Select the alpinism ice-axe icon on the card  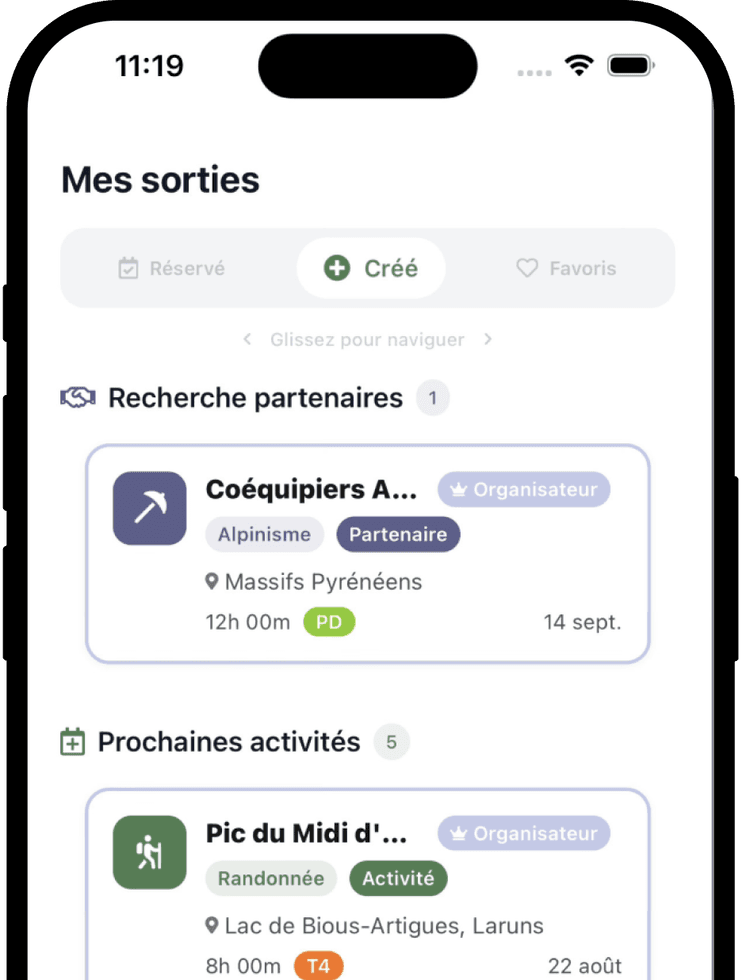(148, 508)
